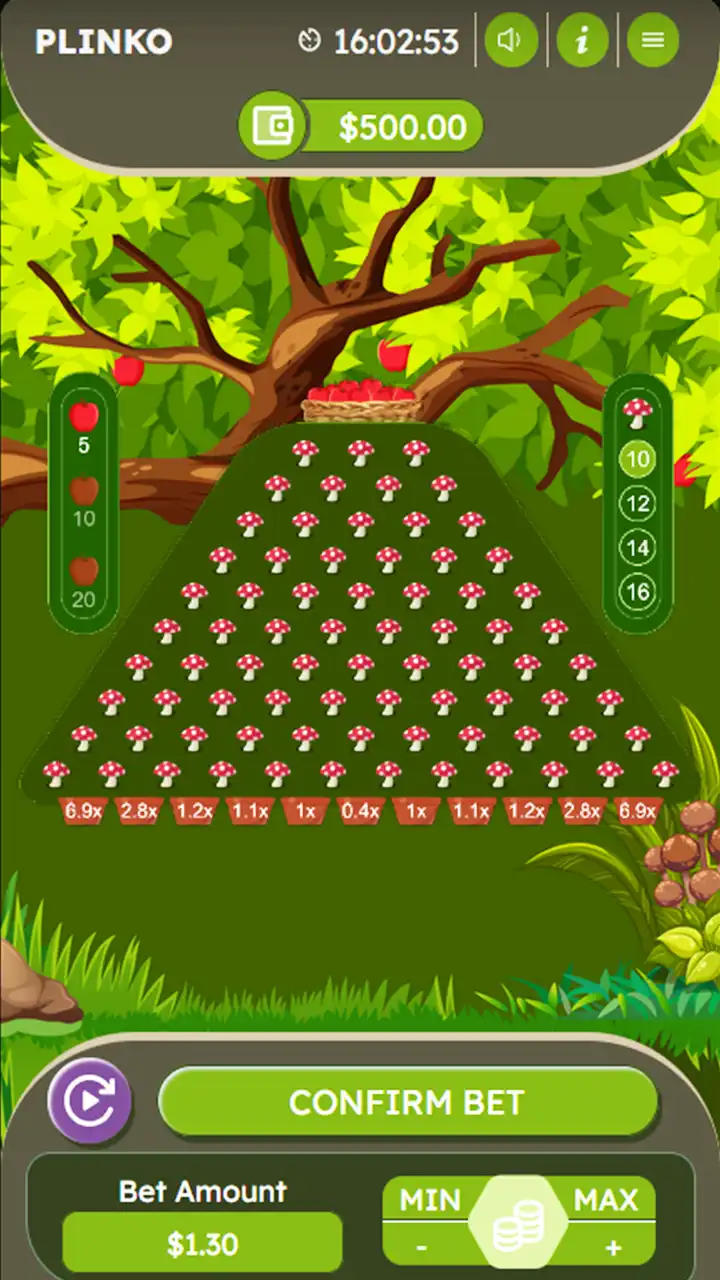Choose 14 mushroom rows
Image resolution: width=720 pixels, height=1280 pixels.
pyautogui.click(x=637, y=547)
